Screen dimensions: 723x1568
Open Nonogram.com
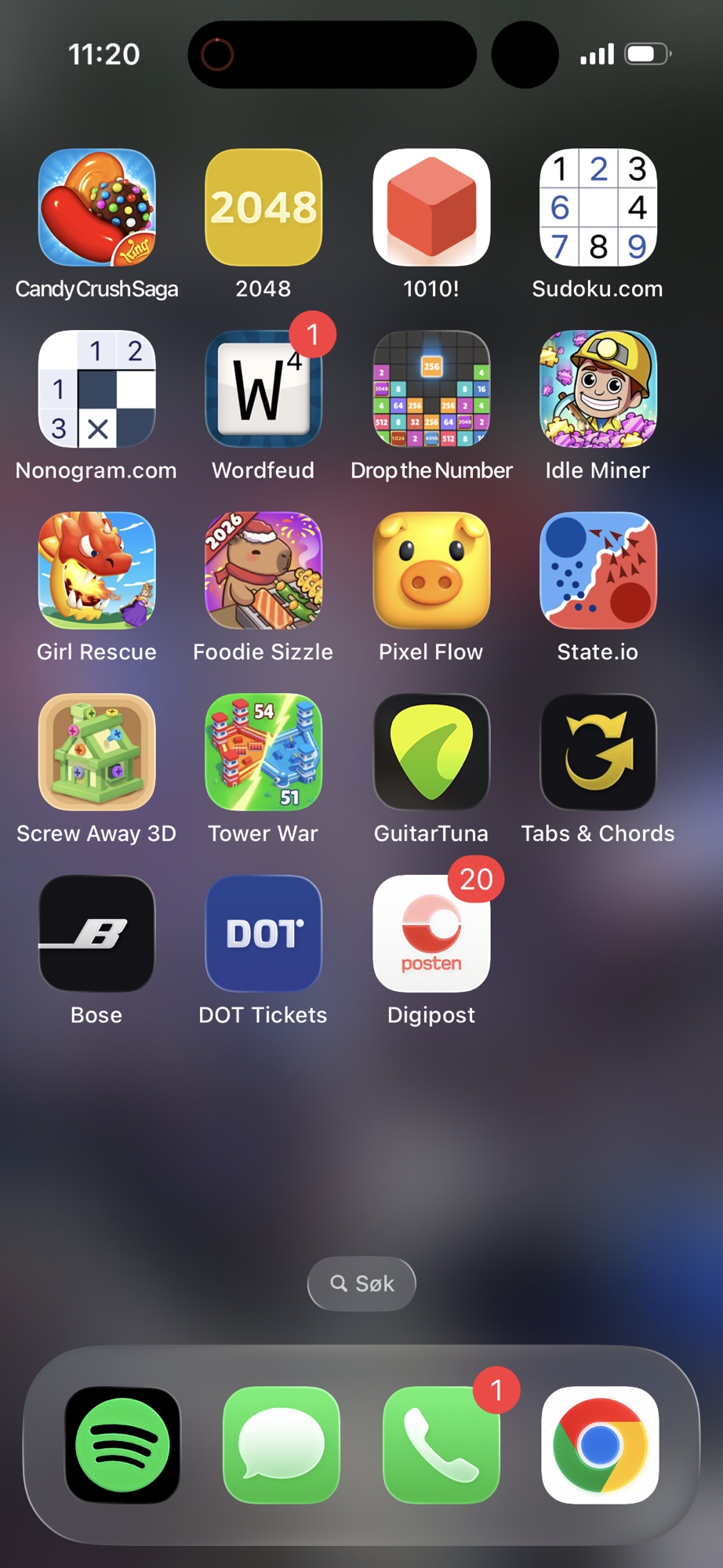[x=97, y=389]
